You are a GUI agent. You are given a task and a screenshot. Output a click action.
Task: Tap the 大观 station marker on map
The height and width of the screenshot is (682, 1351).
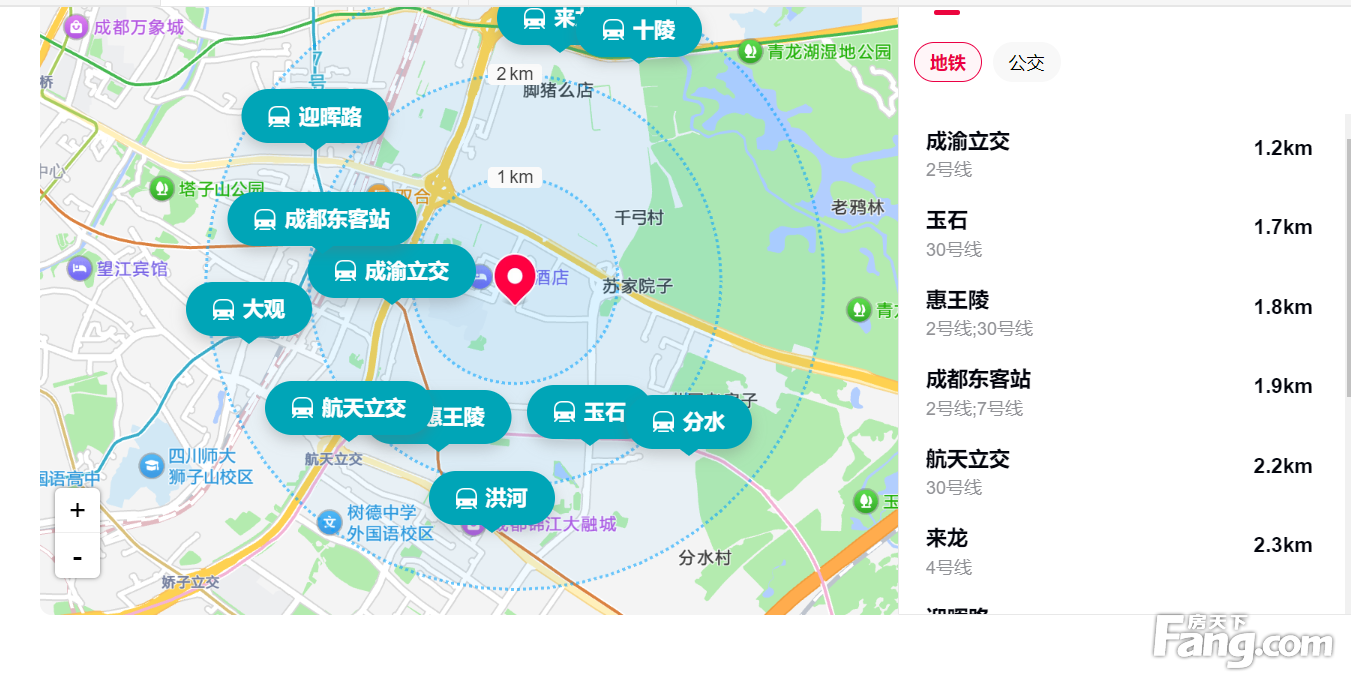pyautogui.click(x=249, y=310)
